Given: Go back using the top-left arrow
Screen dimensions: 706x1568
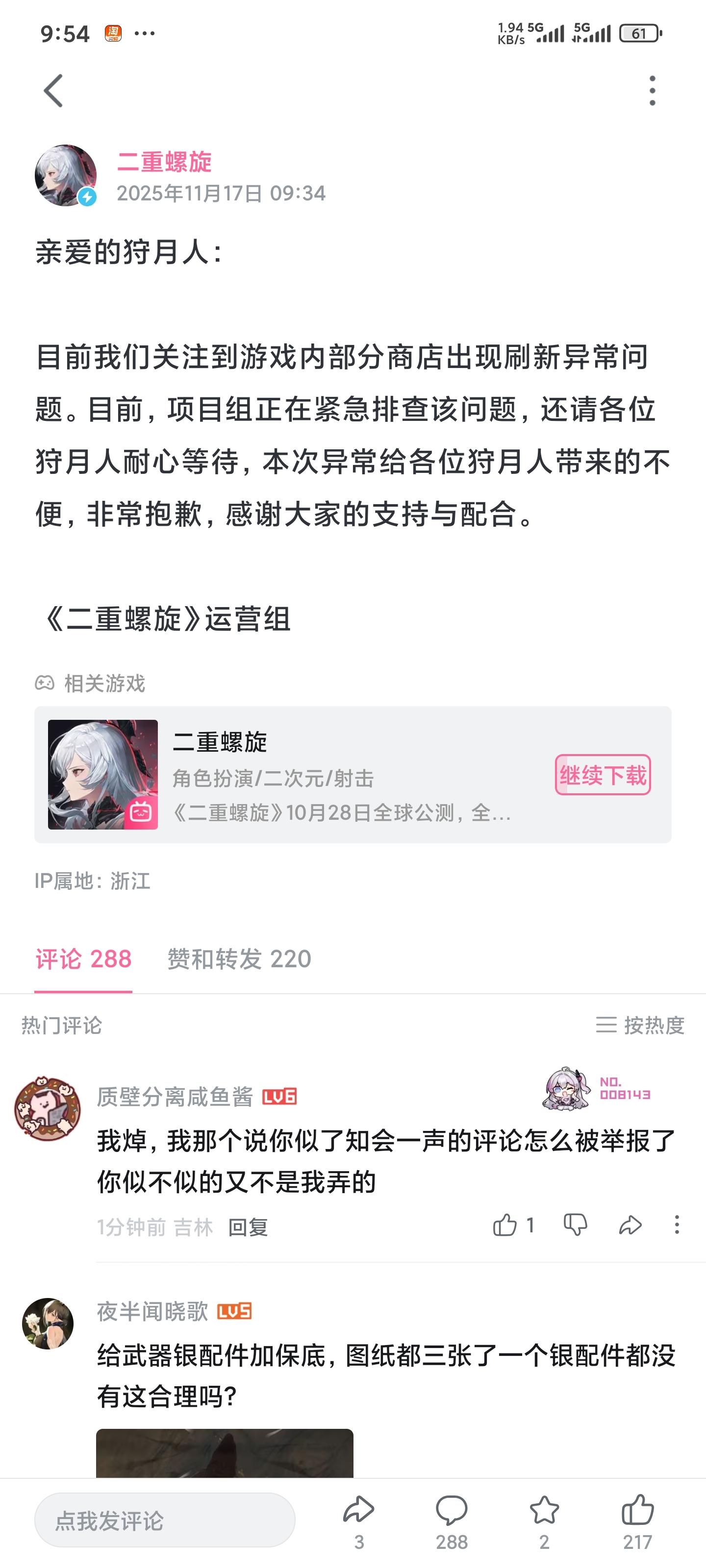Looking at the screenshot, I should [53, 91].
